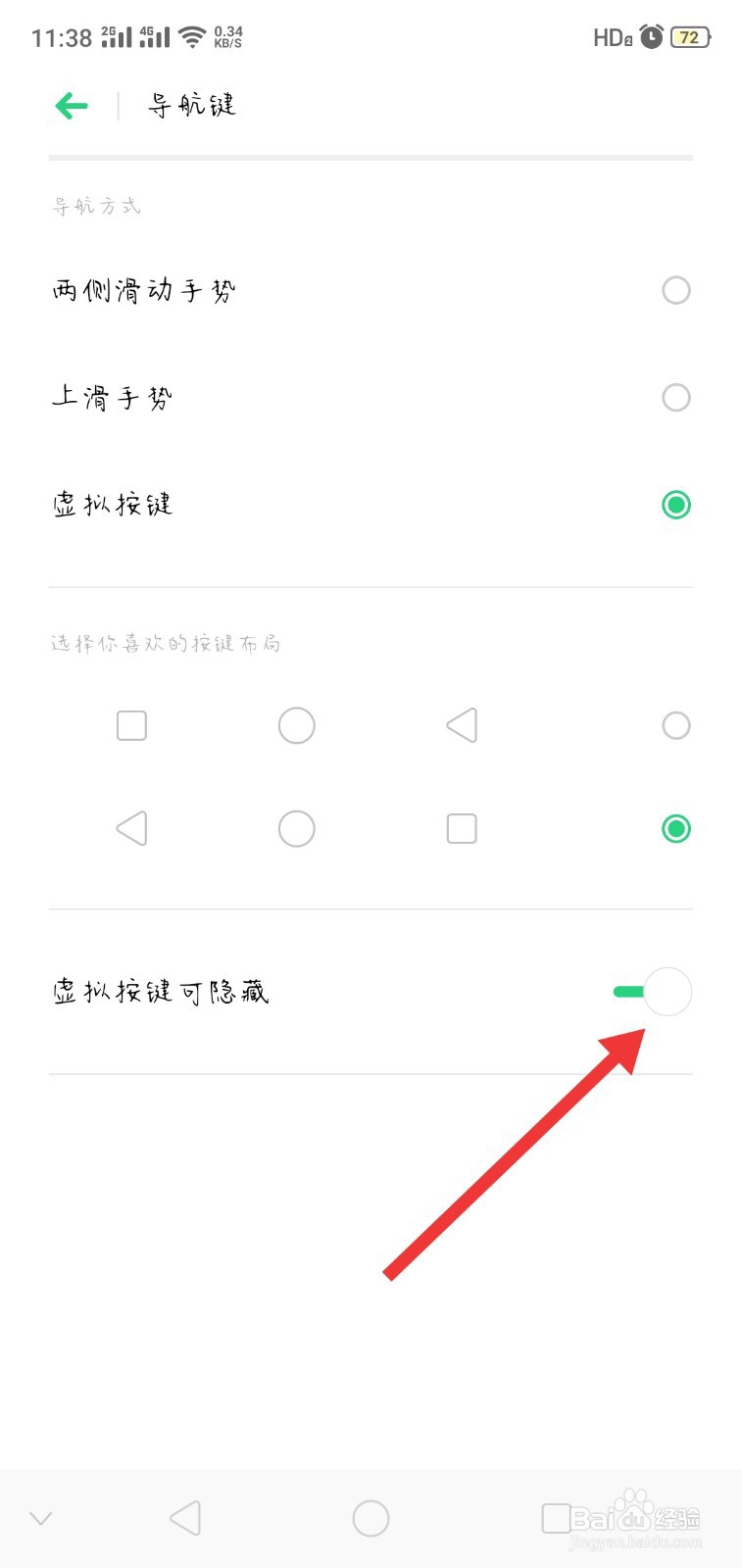Image resolution: width=742 pixels, height=1568 pixels.
Task: Click the battery indicator showing 72
Action: pos(689,36)
